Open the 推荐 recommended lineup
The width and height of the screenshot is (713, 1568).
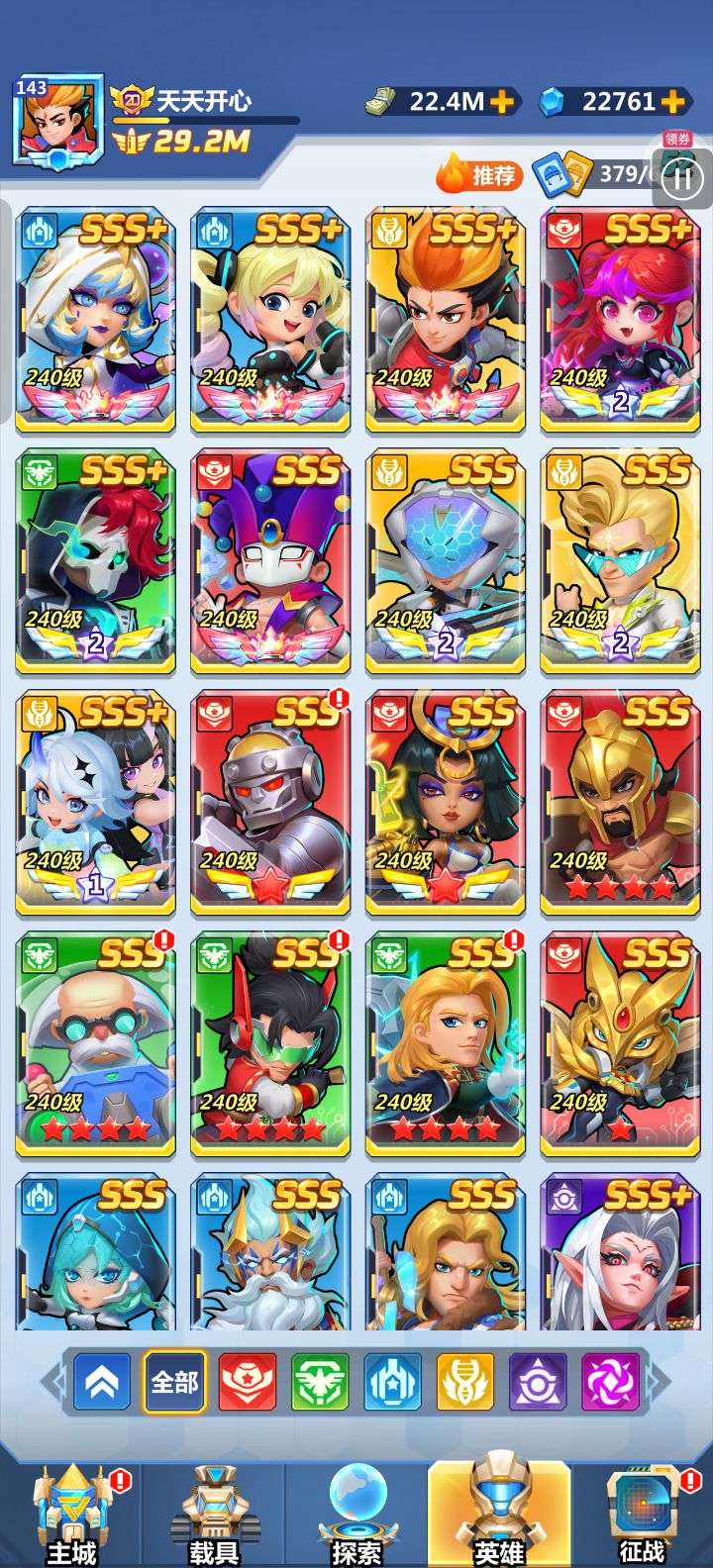coord(480,175)
